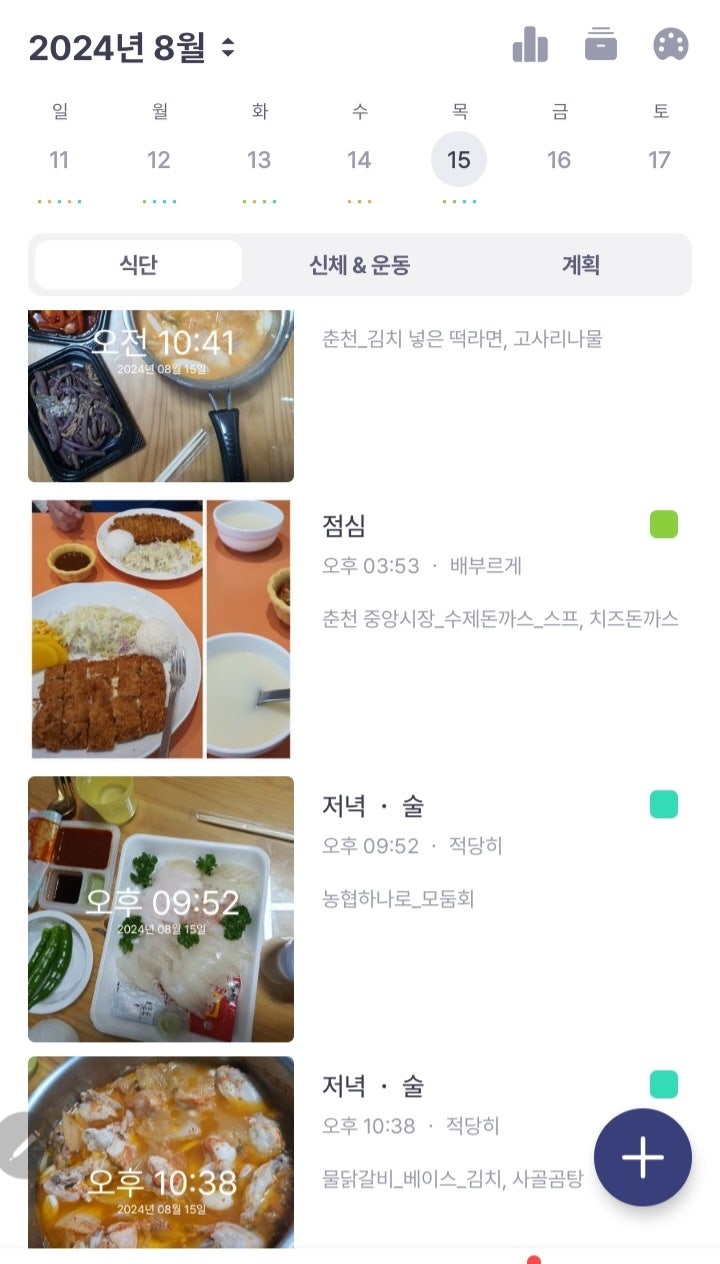Select Wednesday the 14th

[359, 160]
